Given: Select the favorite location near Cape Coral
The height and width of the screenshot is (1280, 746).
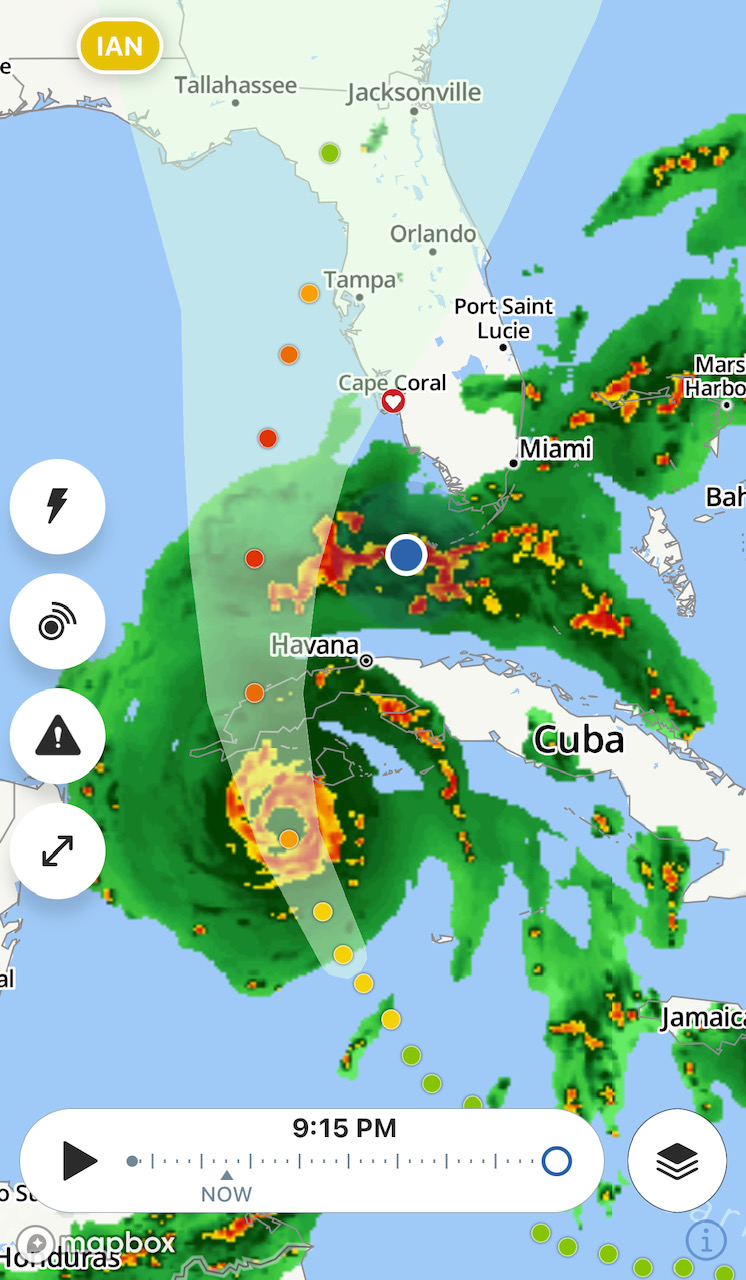Looking at the screenshot, I should click(394, 401).
